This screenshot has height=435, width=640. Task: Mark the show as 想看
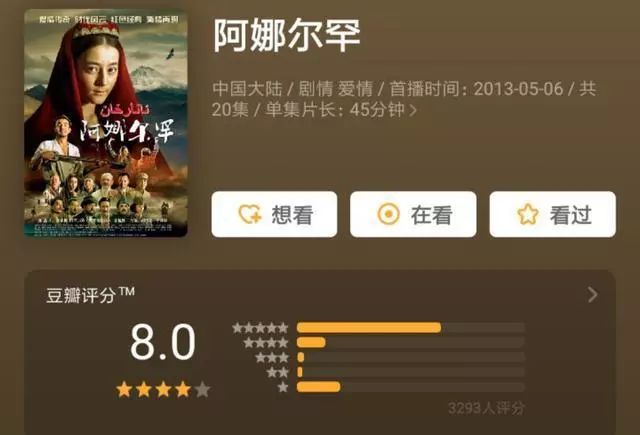click(x=273, y=214)
